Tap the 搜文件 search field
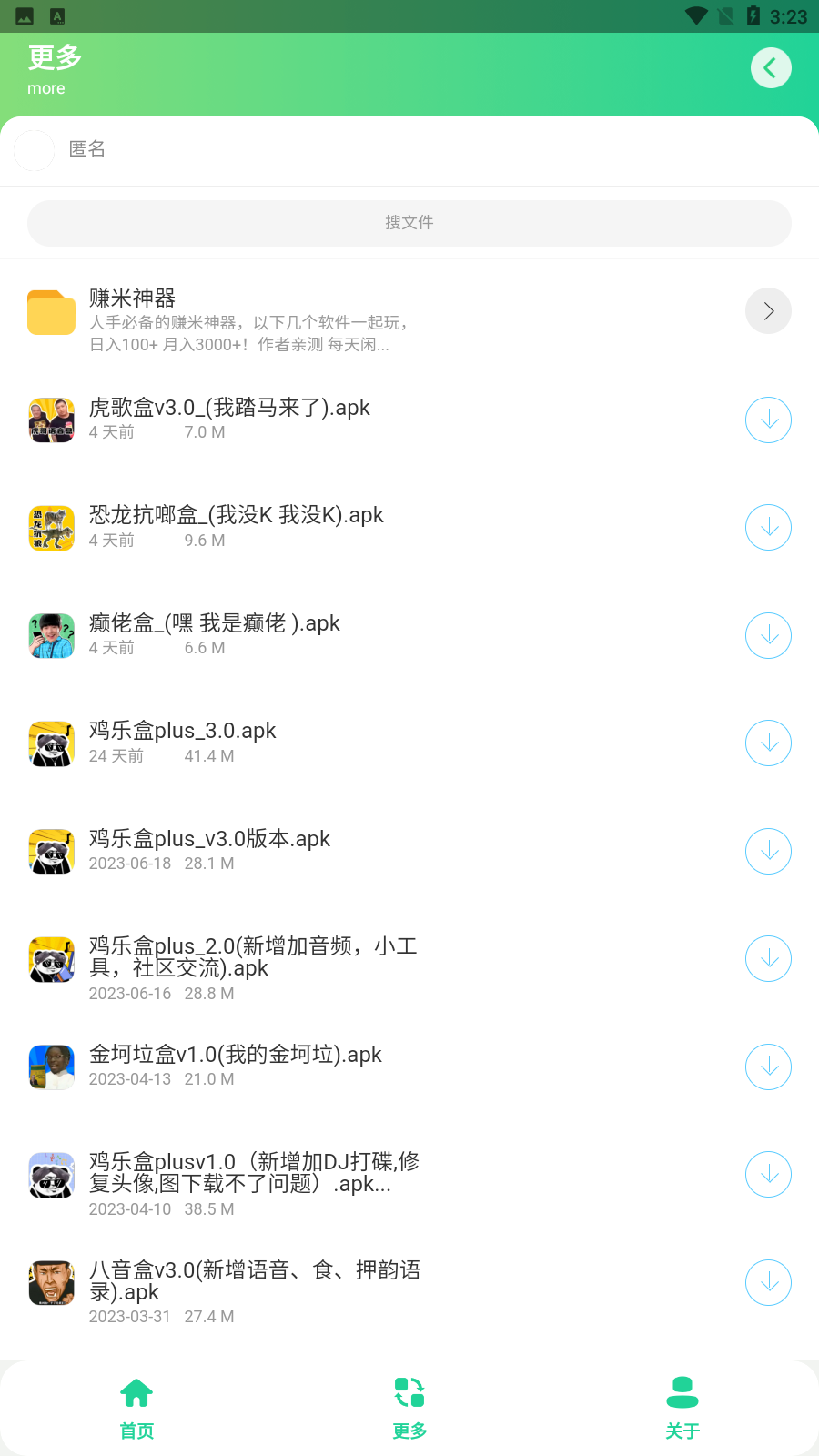Viewport: 819px width, 1456px height. (409, 222)
